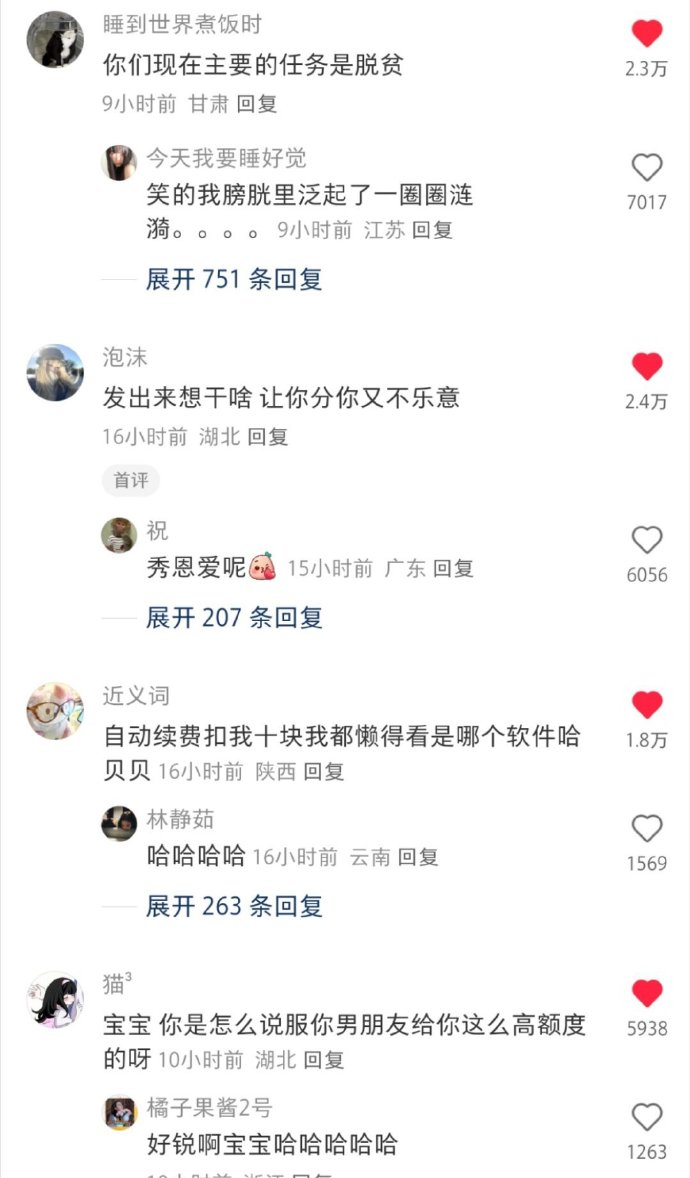Reply to 林静茹's comment
This screenshot has width=690, height=1178.
pos(418,857)
